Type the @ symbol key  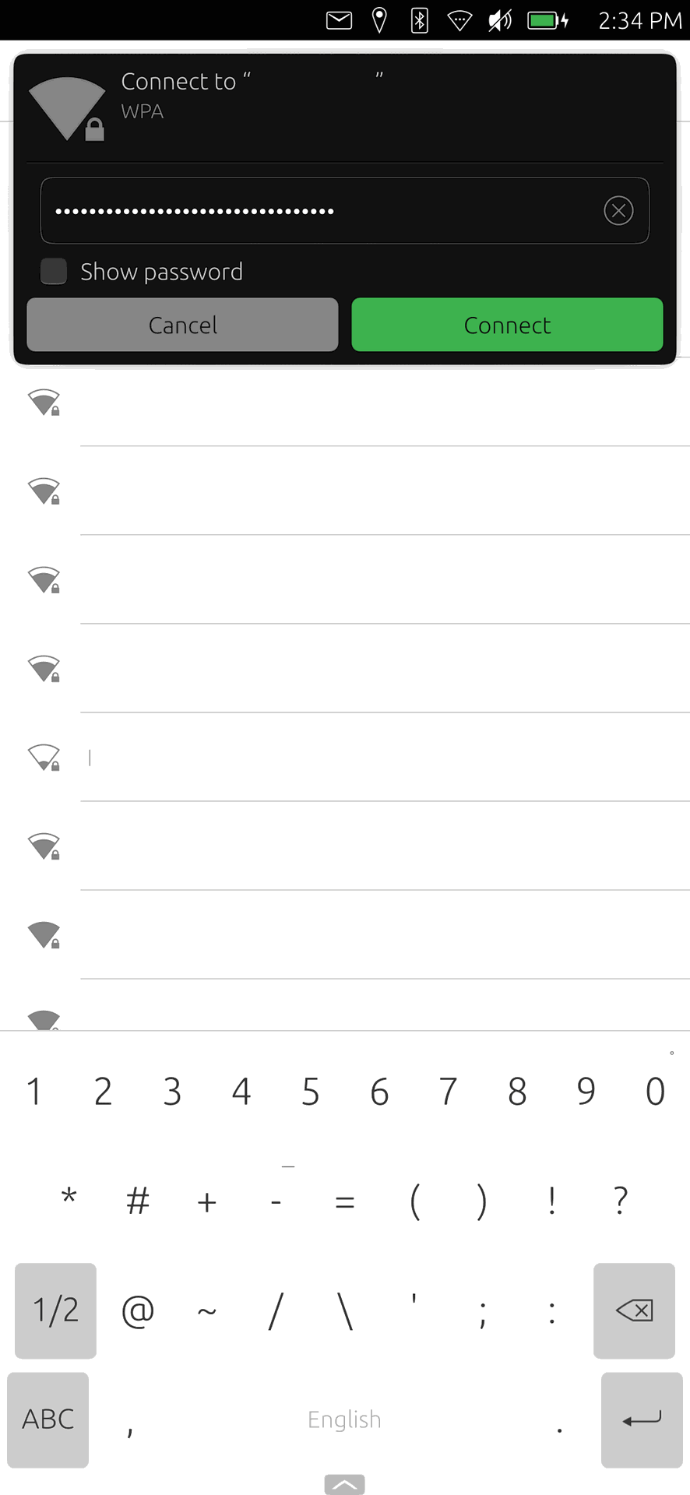(x=138, y=1310)
